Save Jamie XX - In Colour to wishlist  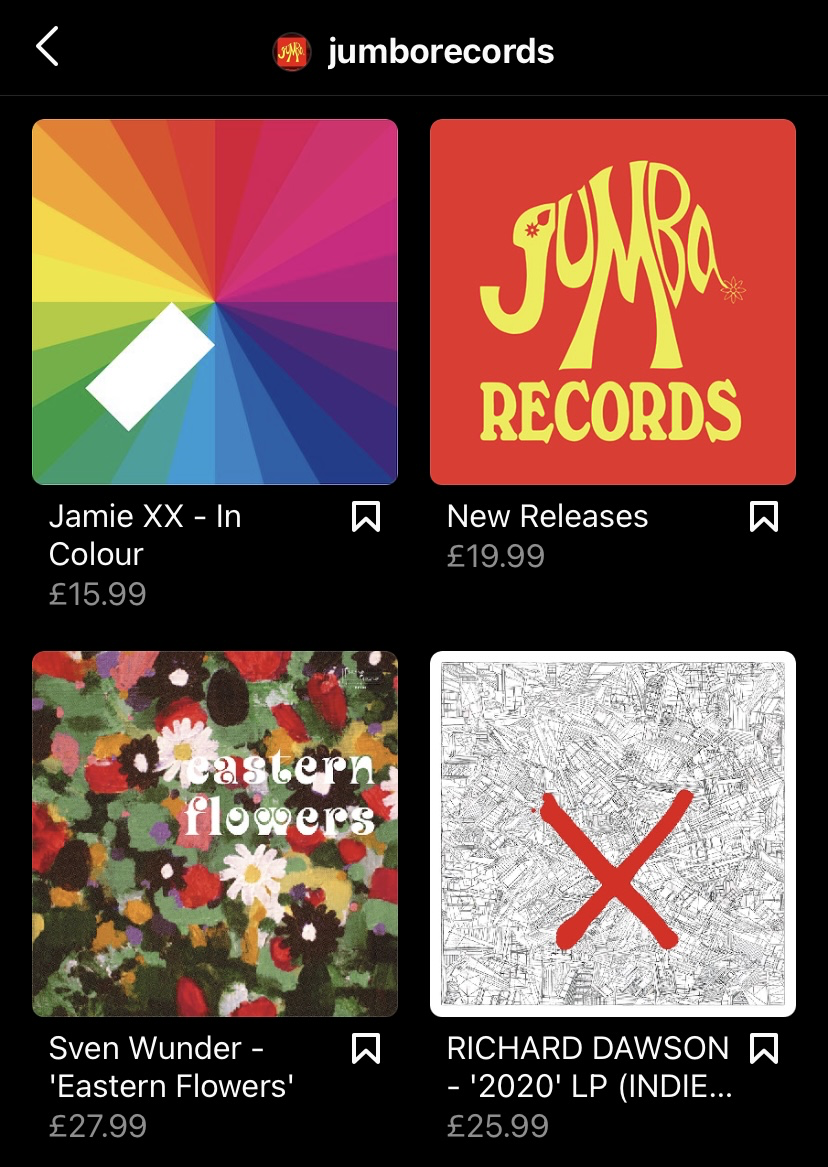[x=366, y=517]
